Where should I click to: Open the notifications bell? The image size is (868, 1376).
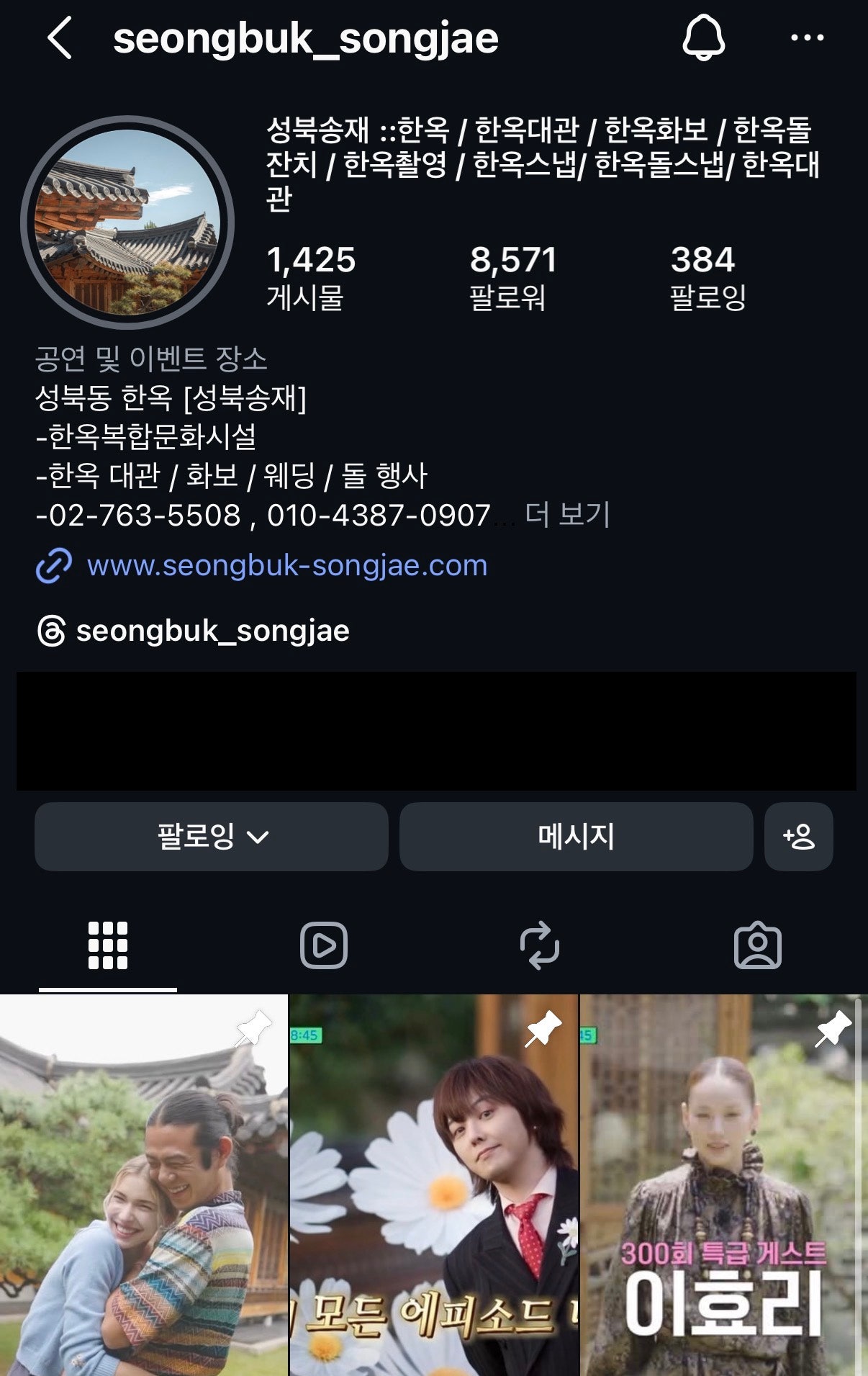703,37
